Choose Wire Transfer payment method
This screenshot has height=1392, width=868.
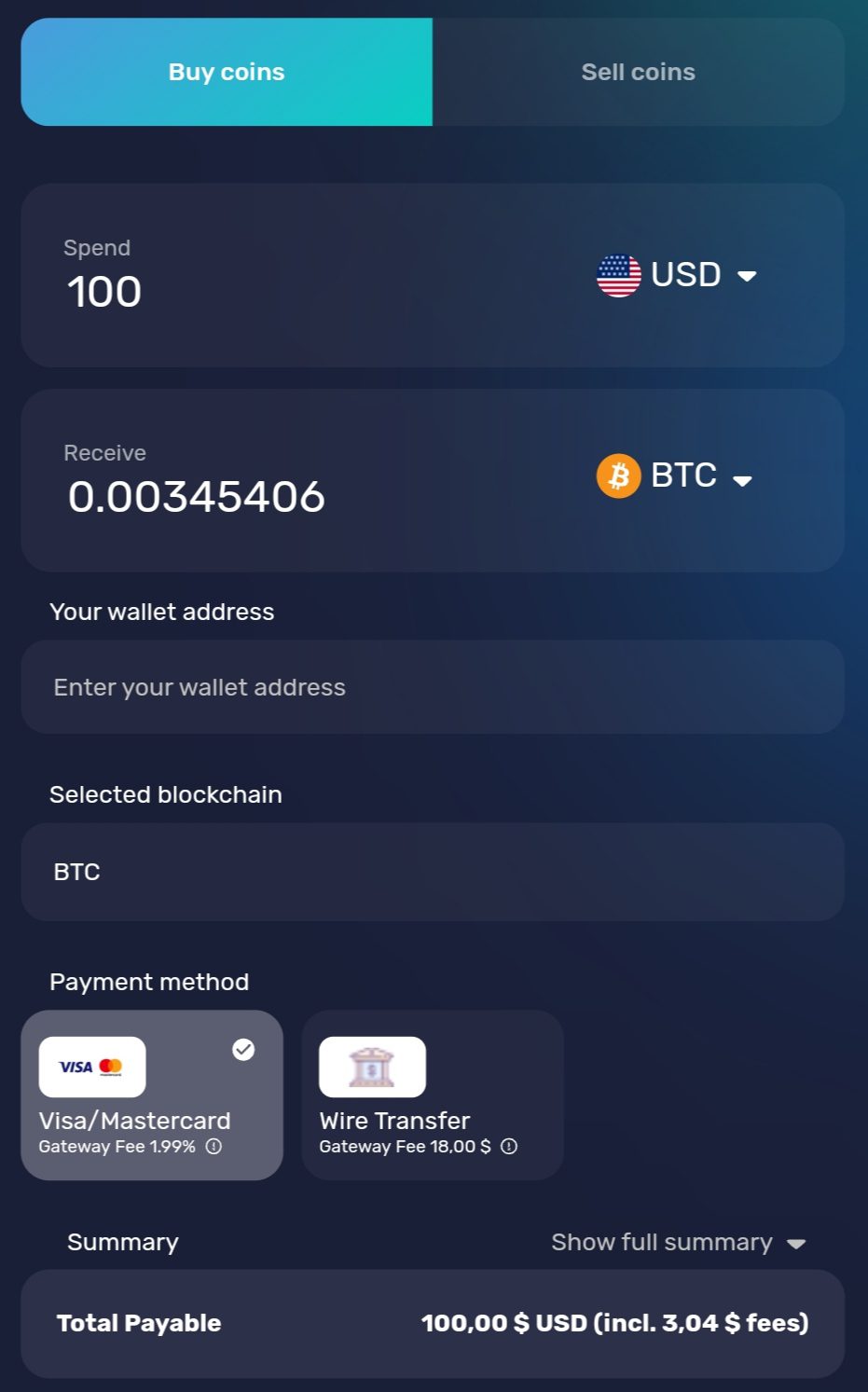tap(433, 1095)
